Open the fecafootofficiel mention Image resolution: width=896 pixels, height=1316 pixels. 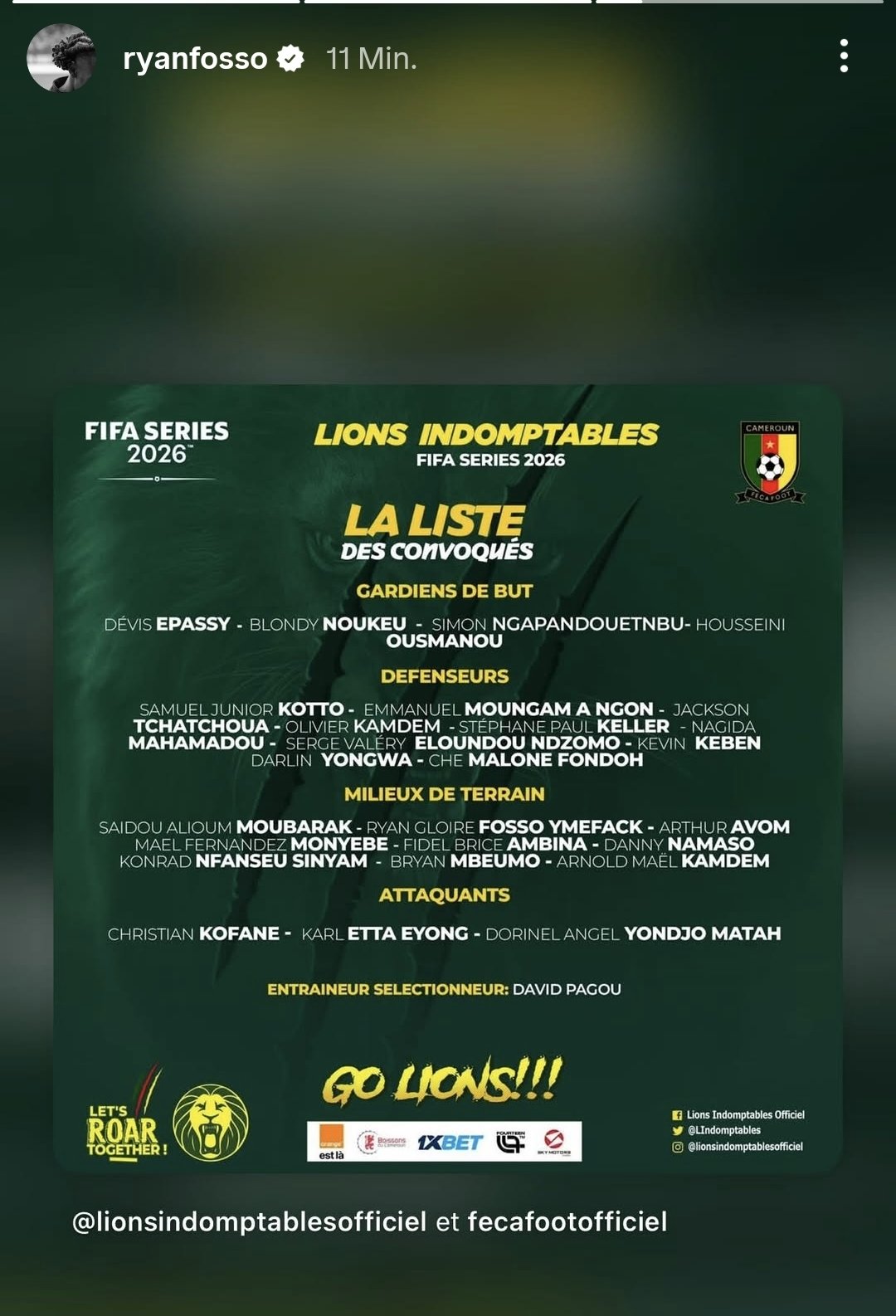[x=567, y=1221]
